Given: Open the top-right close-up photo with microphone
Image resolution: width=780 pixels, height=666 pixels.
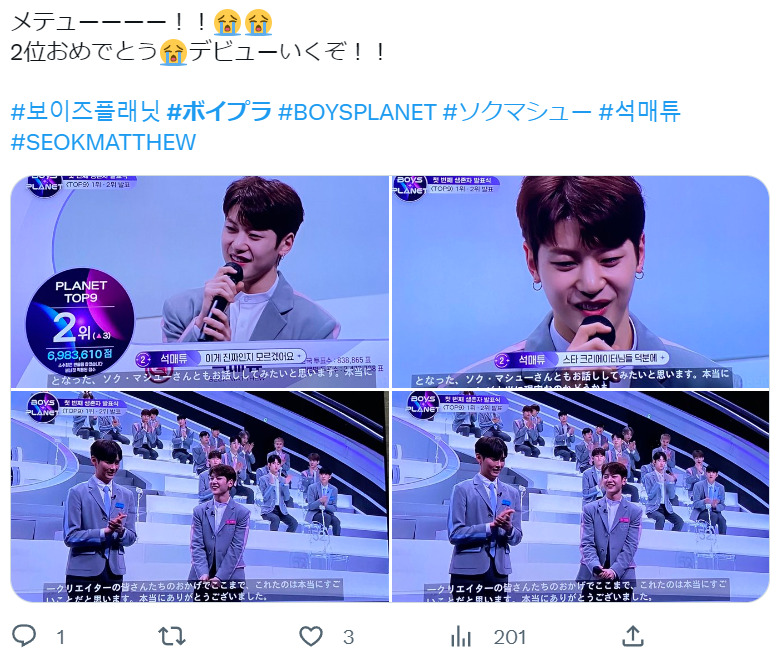Looking at the screenshot, I should [580, 281].
